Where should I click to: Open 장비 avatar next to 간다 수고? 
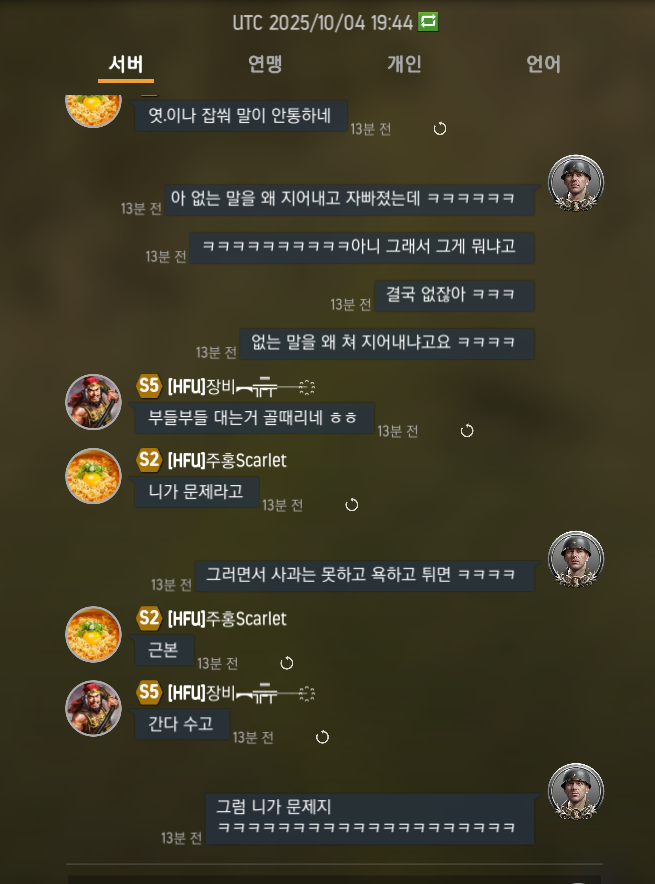[93, 708]
